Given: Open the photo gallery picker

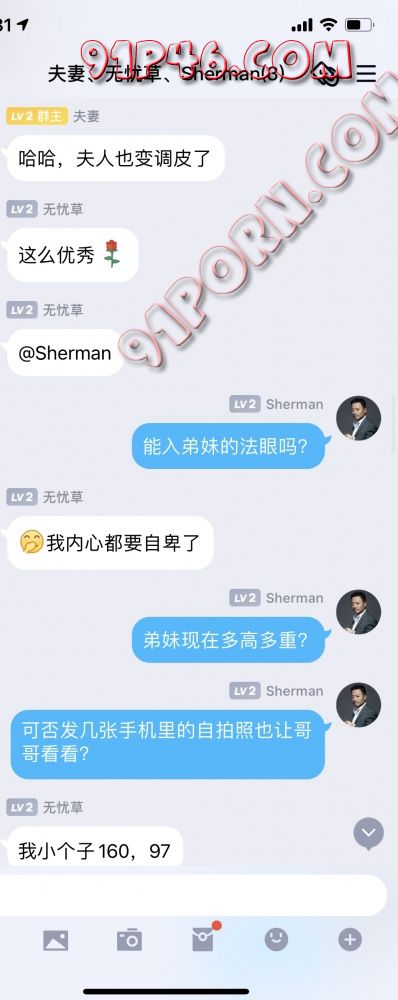Looking at the screenshot, I should (x=55, y=940).
